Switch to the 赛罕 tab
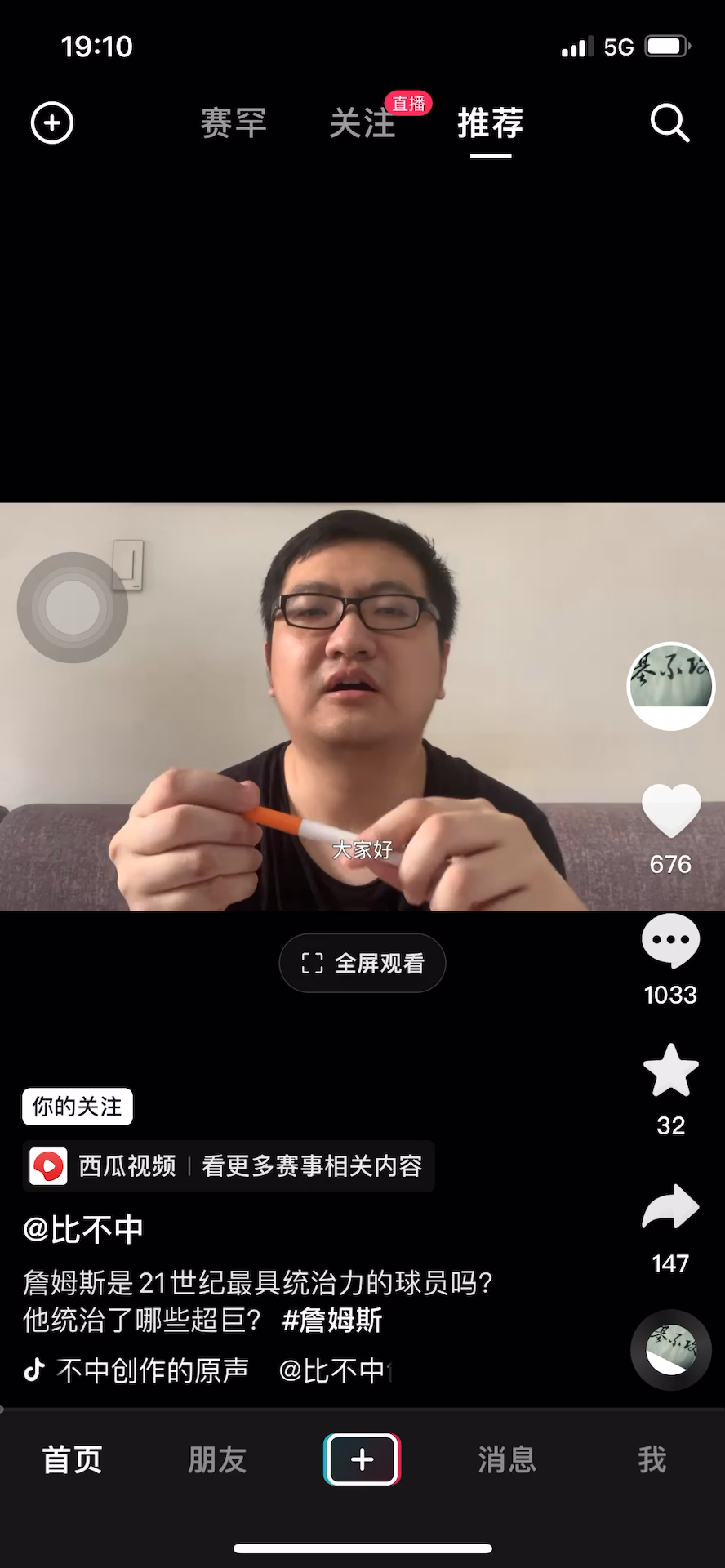This screenshot has width=725, height=1568. (234, 123)
